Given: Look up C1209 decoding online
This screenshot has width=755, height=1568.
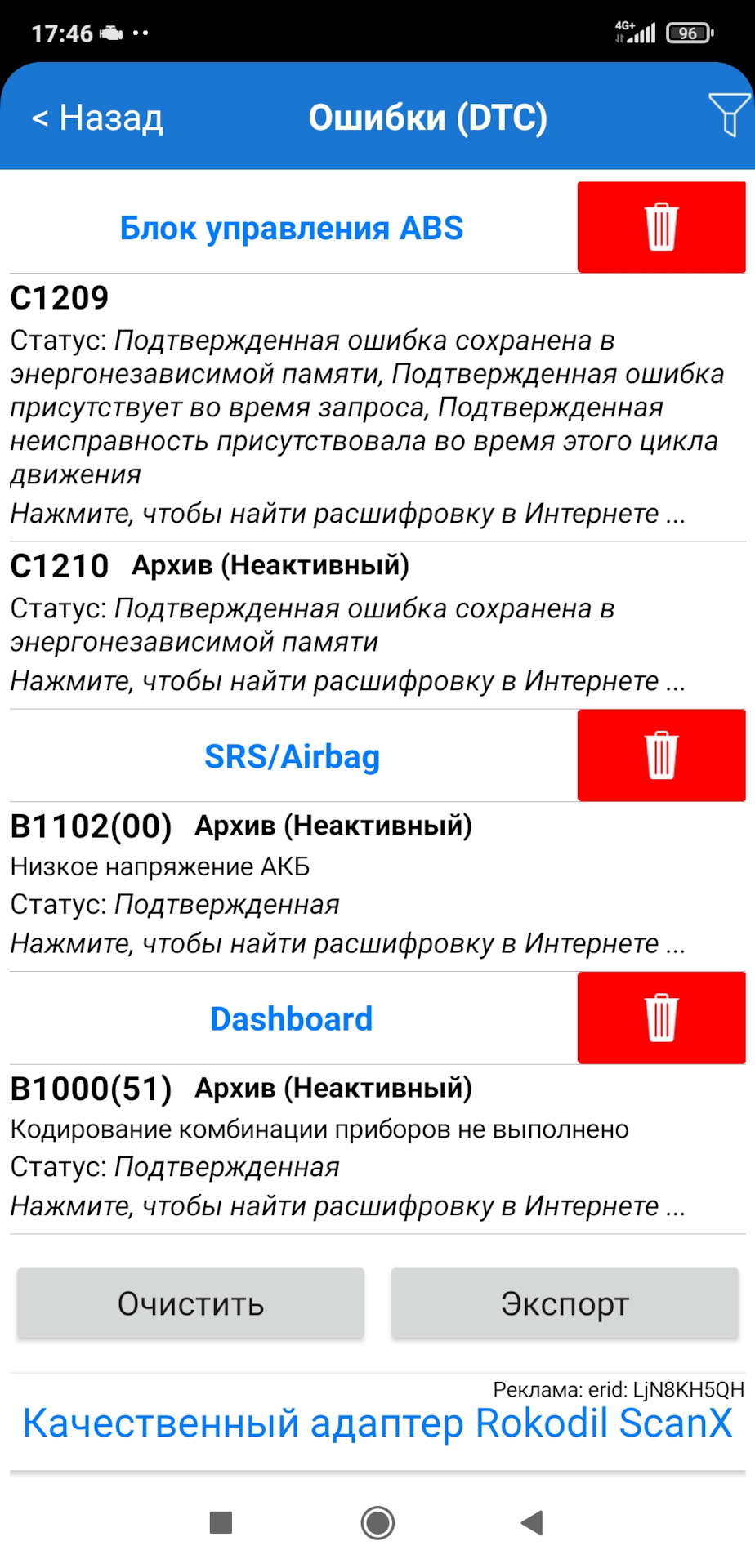Looking at the screenshot, I should click(x=347, y=514).
